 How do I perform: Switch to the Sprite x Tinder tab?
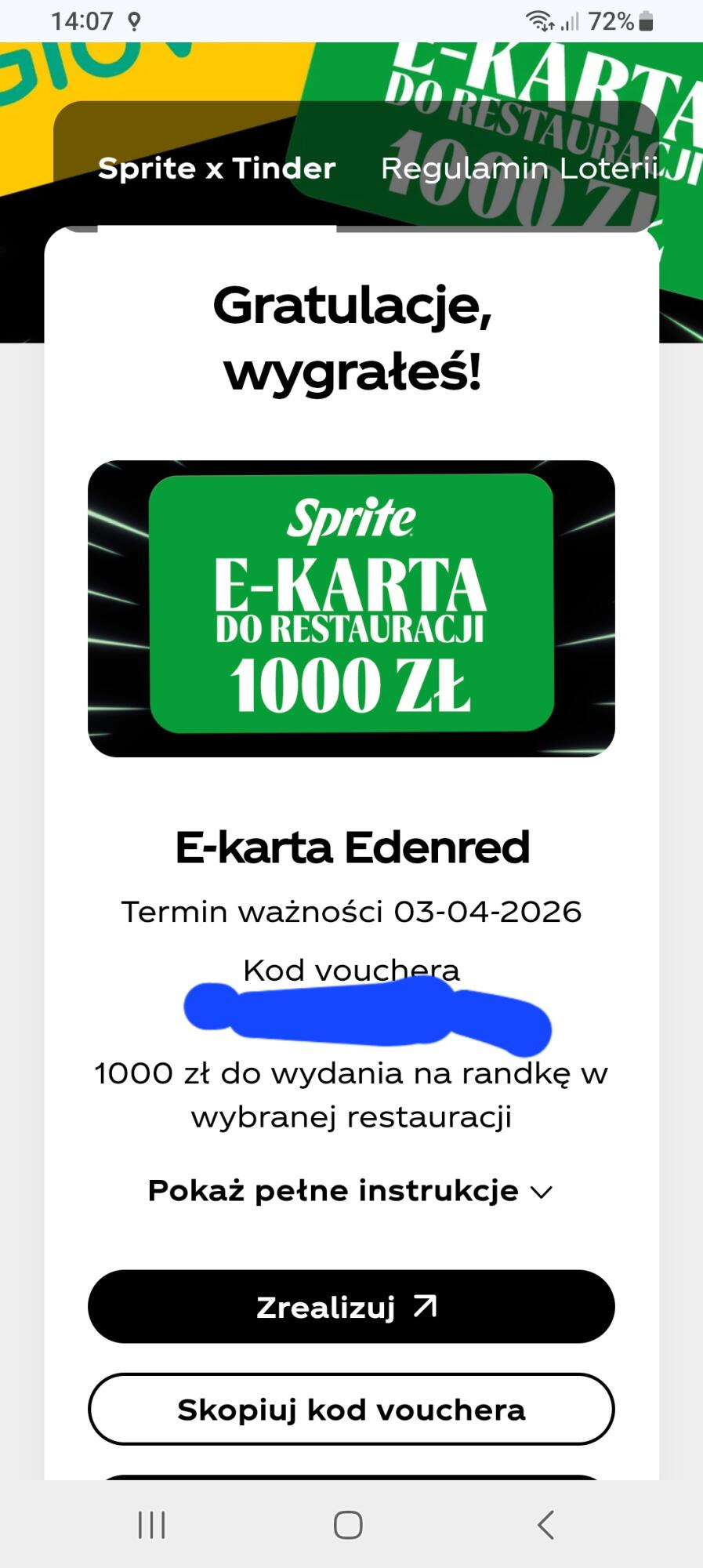pyautogui.click(x=216, y=169)
